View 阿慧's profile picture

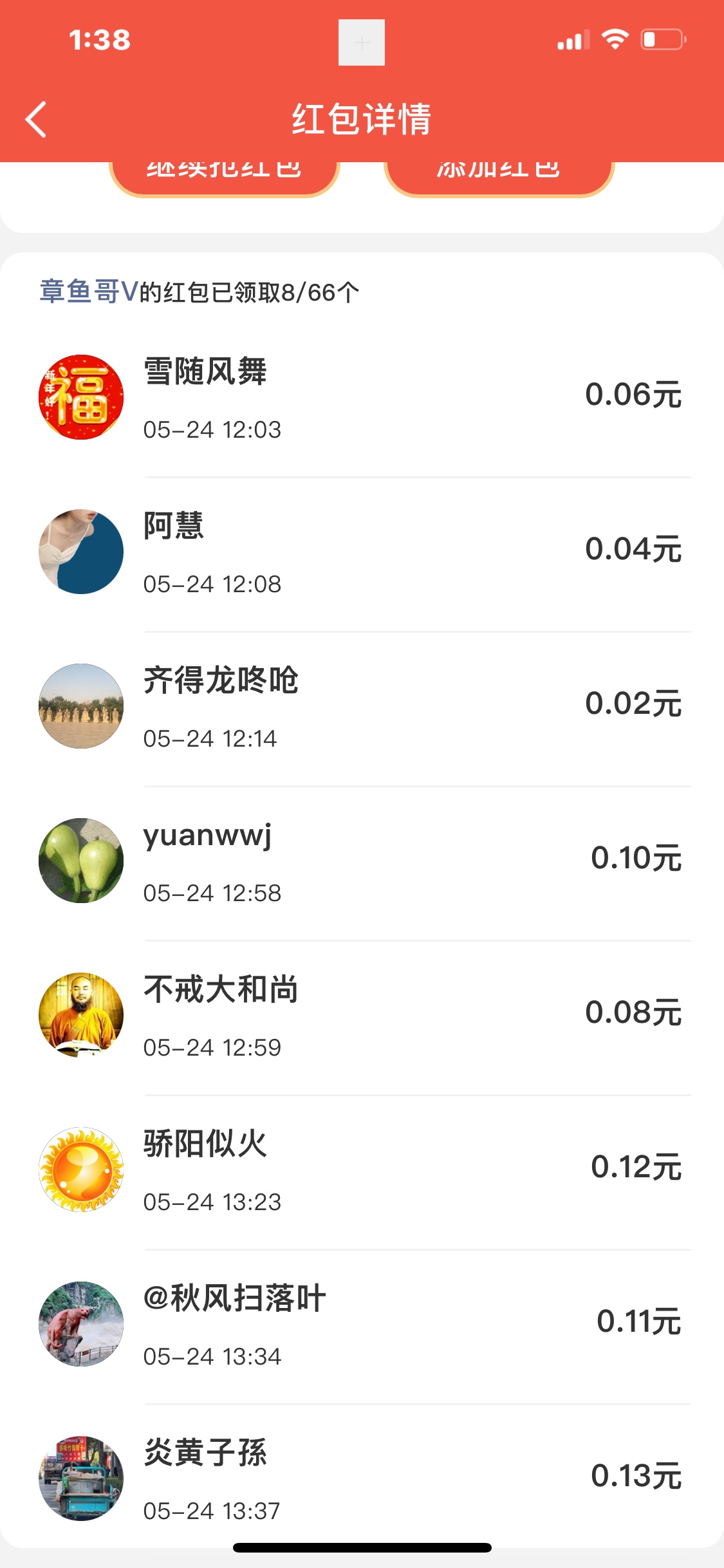pyautogui.click(x=81, y=552)
